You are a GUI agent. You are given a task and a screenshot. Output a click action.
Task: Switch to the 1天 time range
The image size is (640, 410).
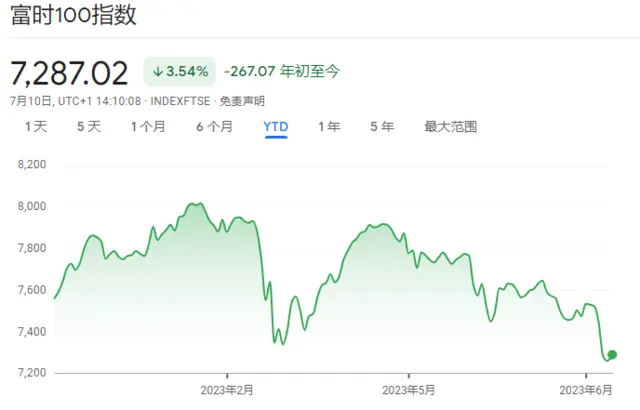(36, 127)
